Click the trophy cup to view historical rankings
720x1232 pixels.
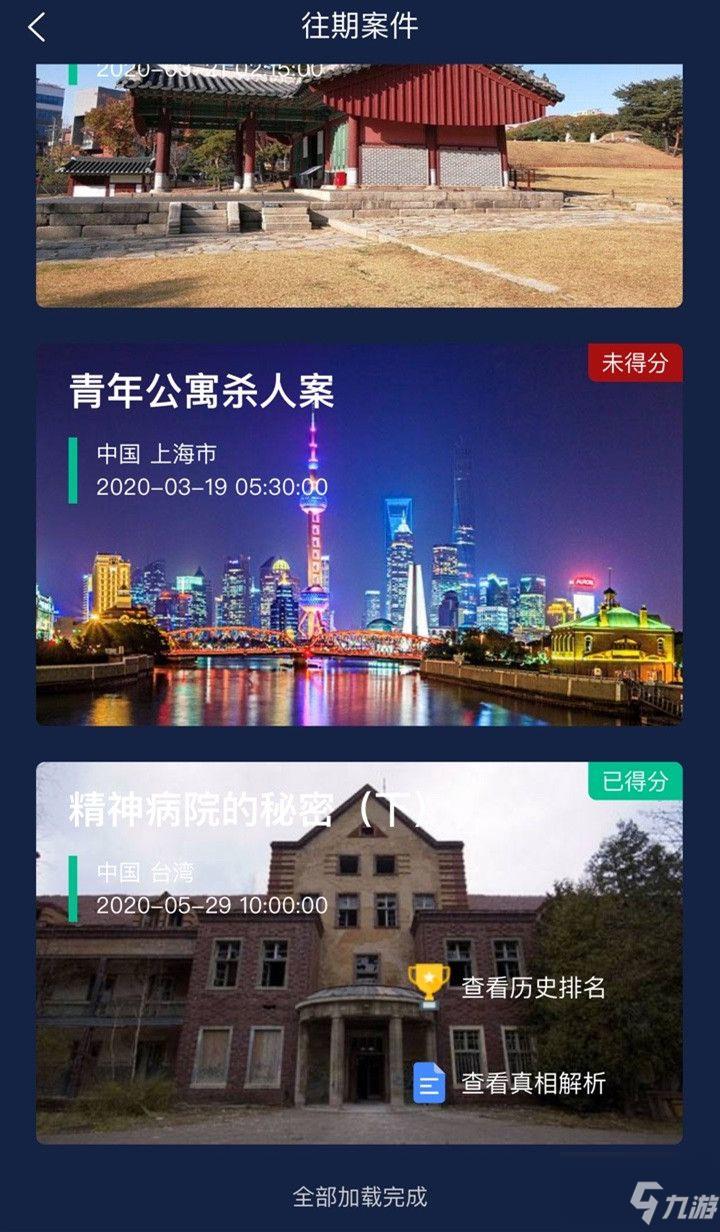coord(428,983)
